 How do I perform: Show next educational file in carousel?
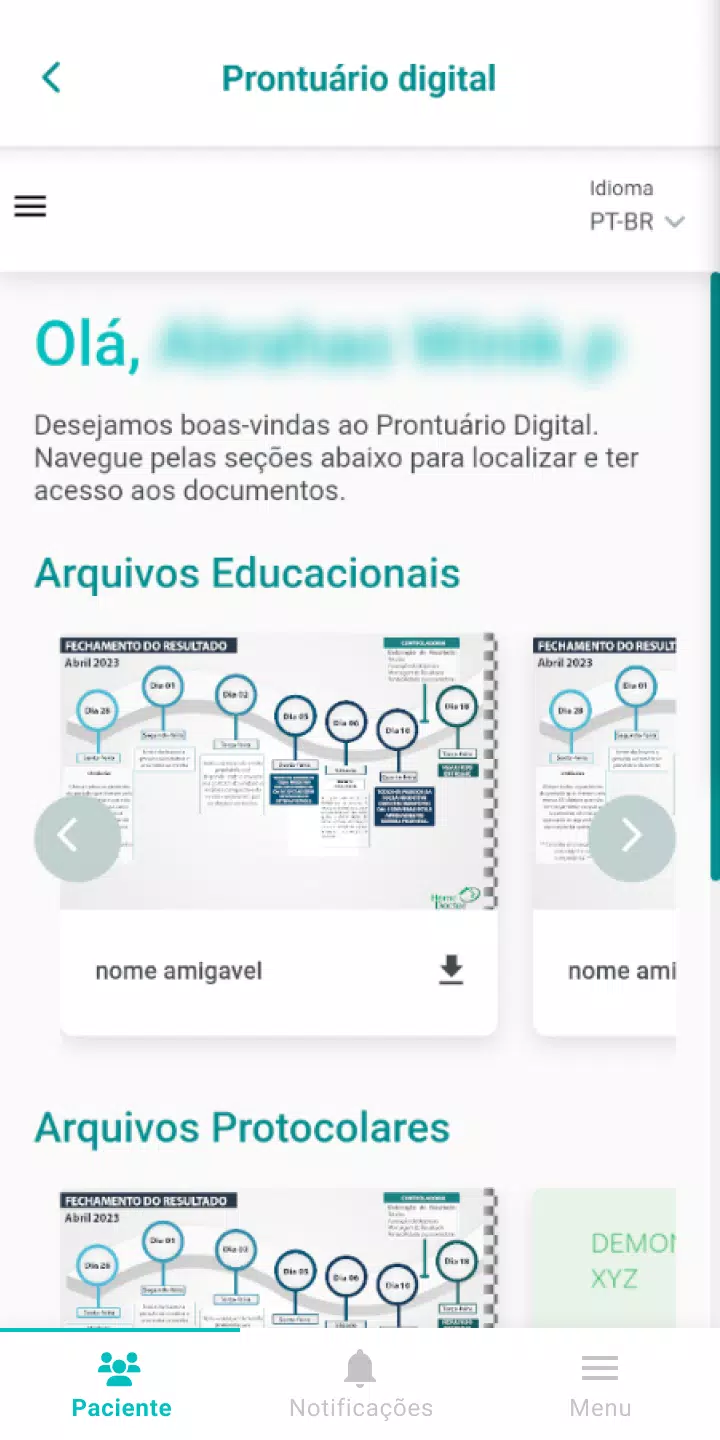click(632, 838)
